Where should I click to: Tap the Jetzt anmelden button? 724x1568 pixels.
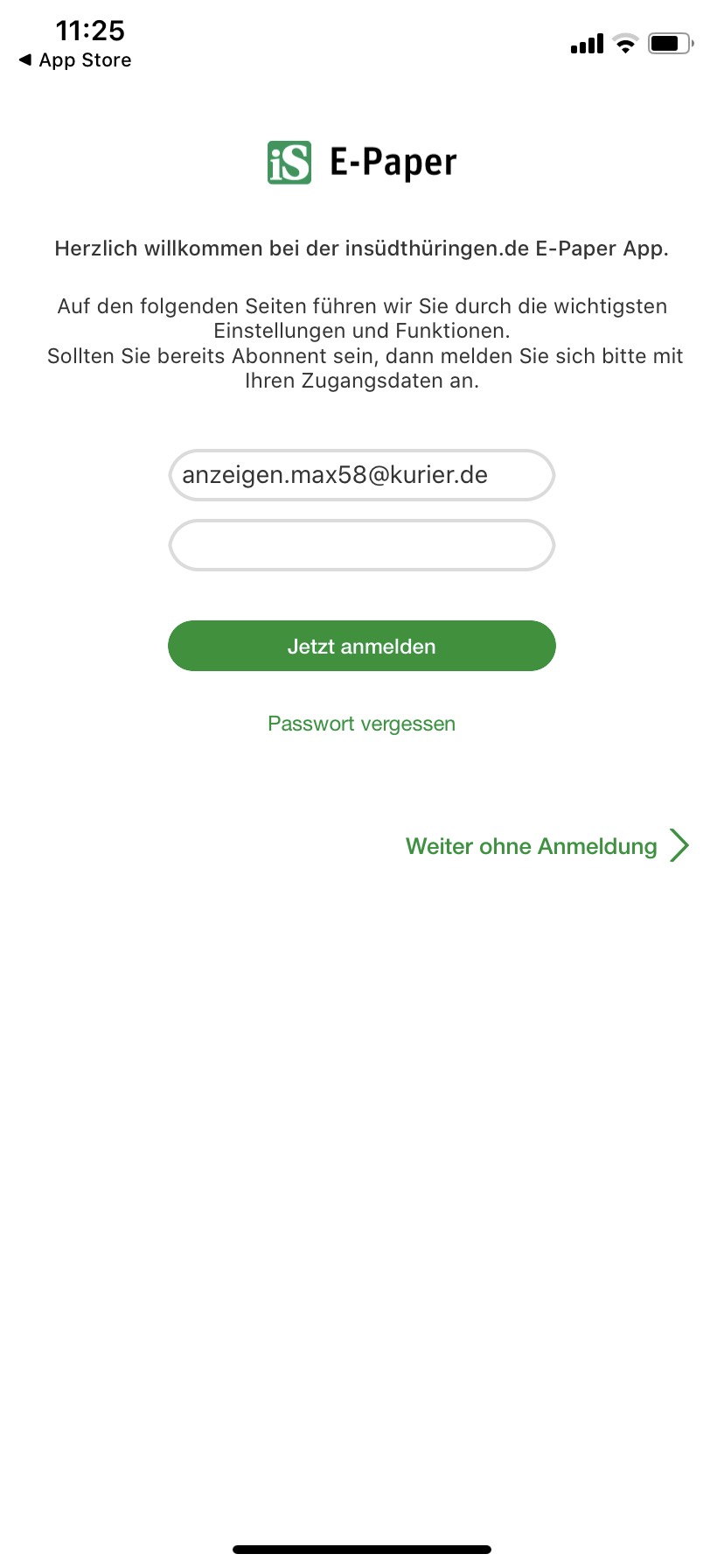362,646
